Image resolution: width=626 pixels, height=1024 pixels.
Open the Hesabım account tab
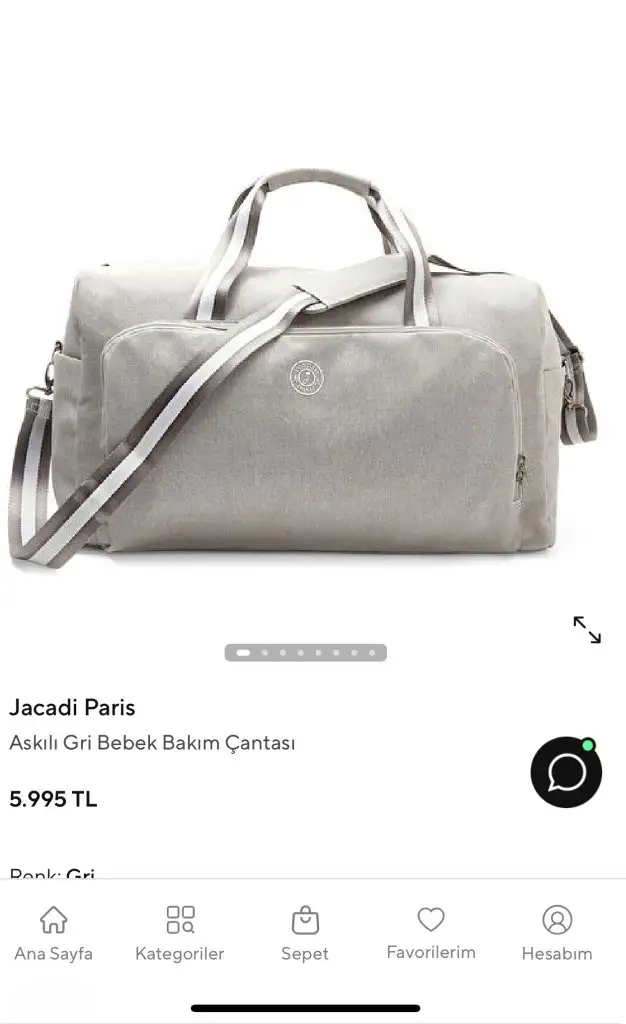click(x=557, y=933)
